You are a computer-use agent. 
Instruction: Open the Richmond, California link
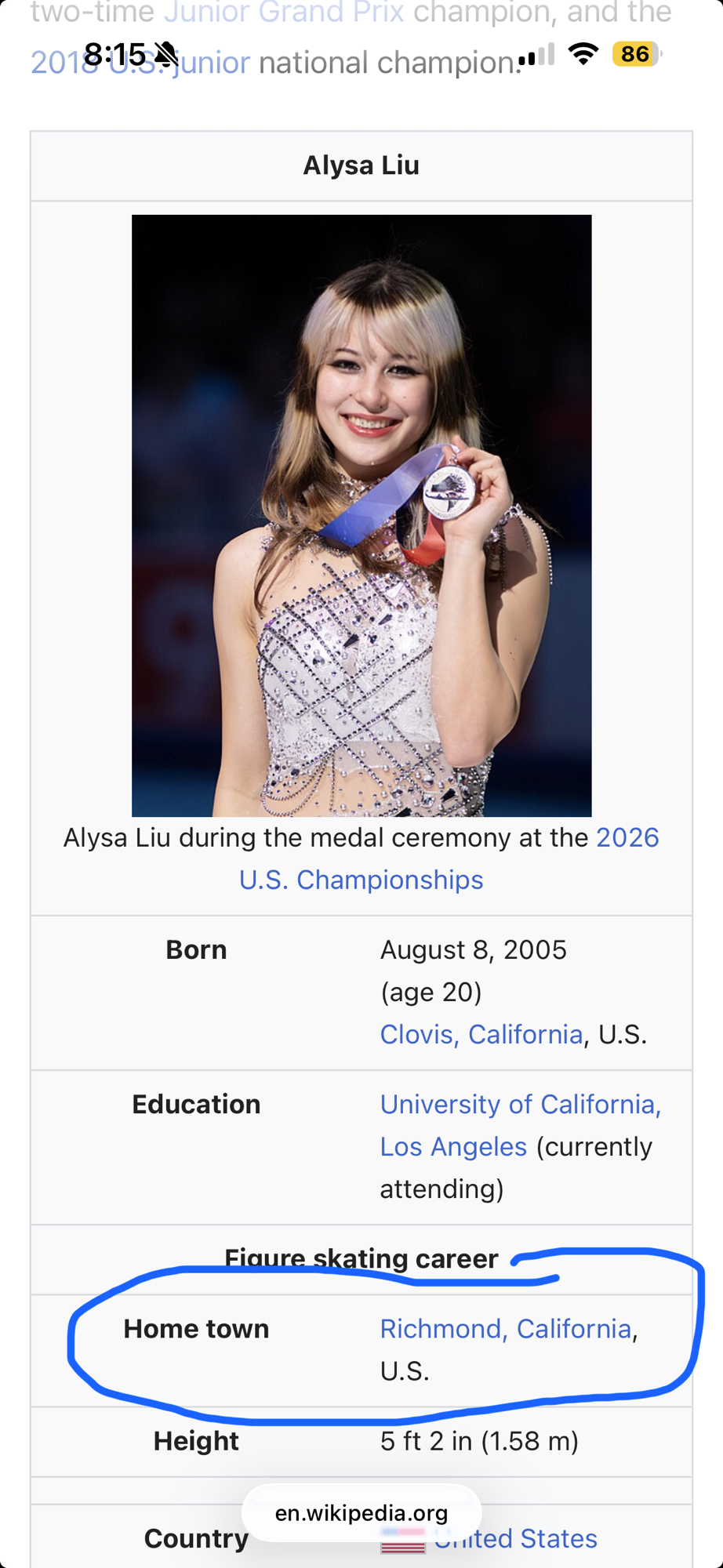click(x=506, y=1329)
